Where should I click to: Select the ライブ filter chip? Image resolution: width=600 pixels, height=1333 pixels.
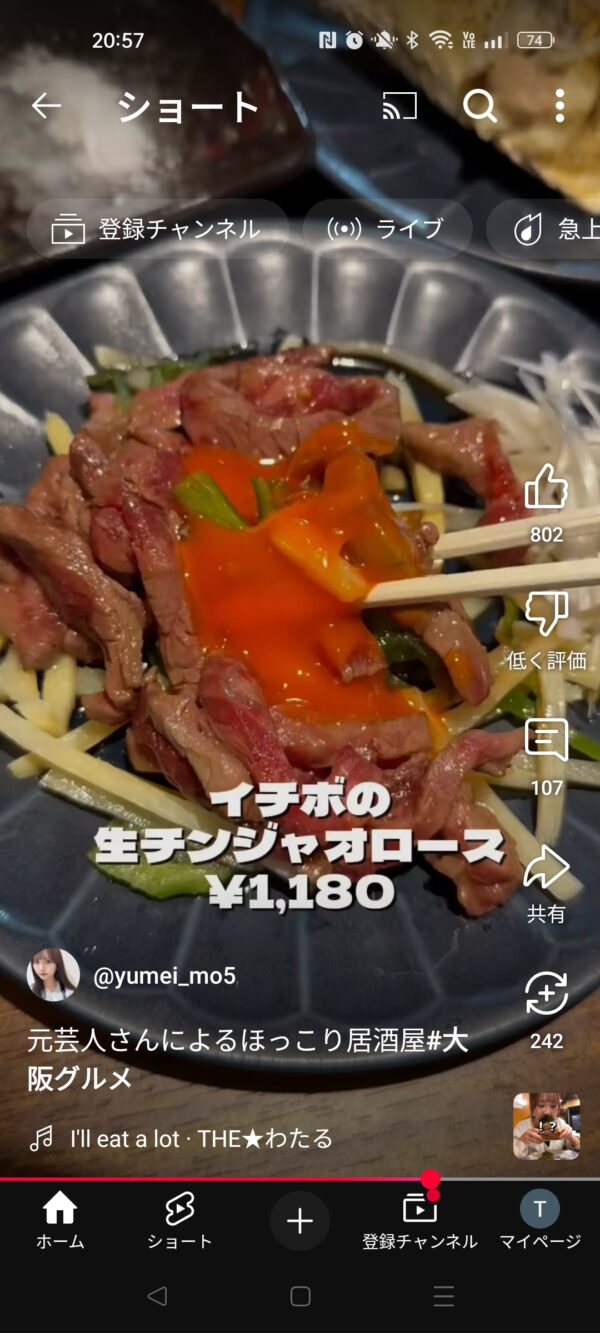click(x=387, y=229)
